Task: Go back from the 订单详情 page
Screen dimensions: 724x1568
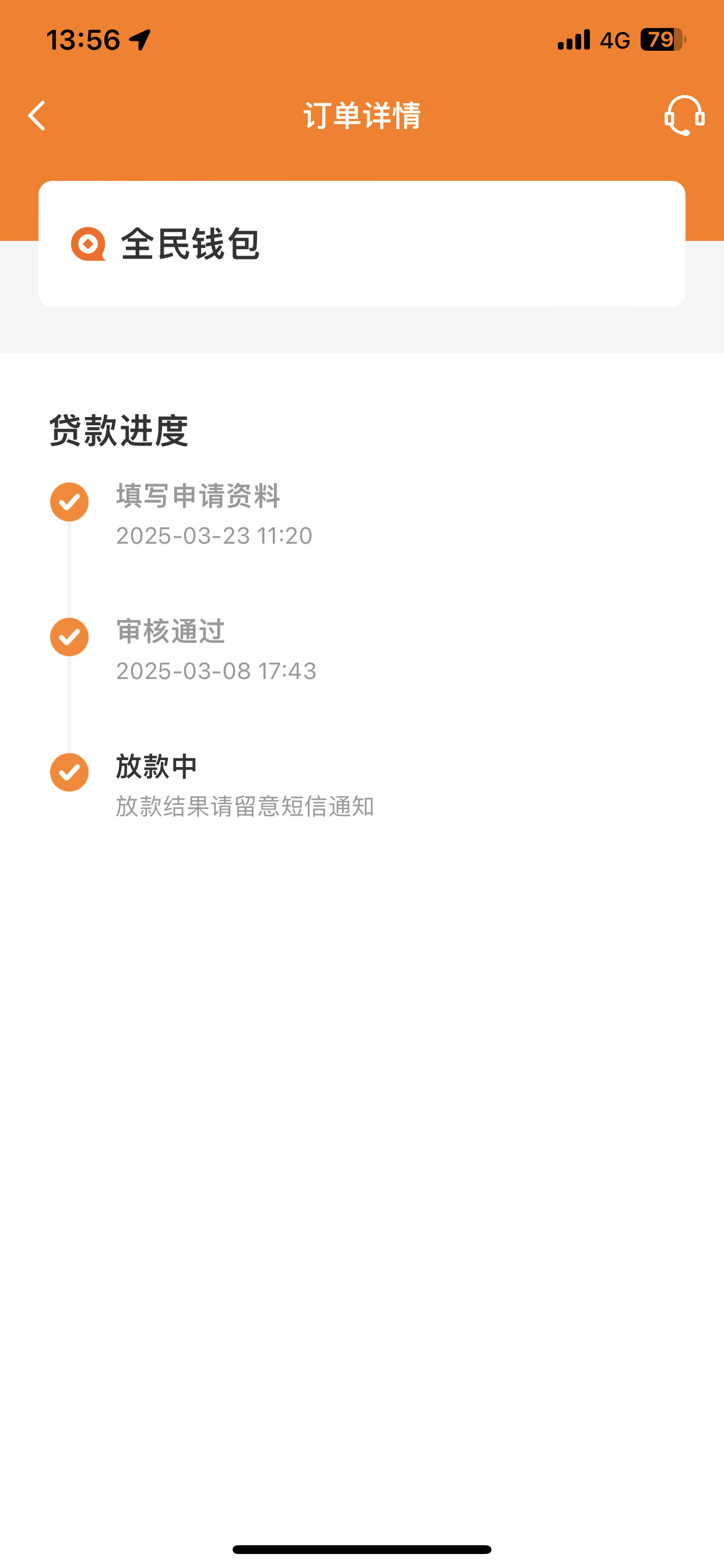Action: tap(37, 116)
